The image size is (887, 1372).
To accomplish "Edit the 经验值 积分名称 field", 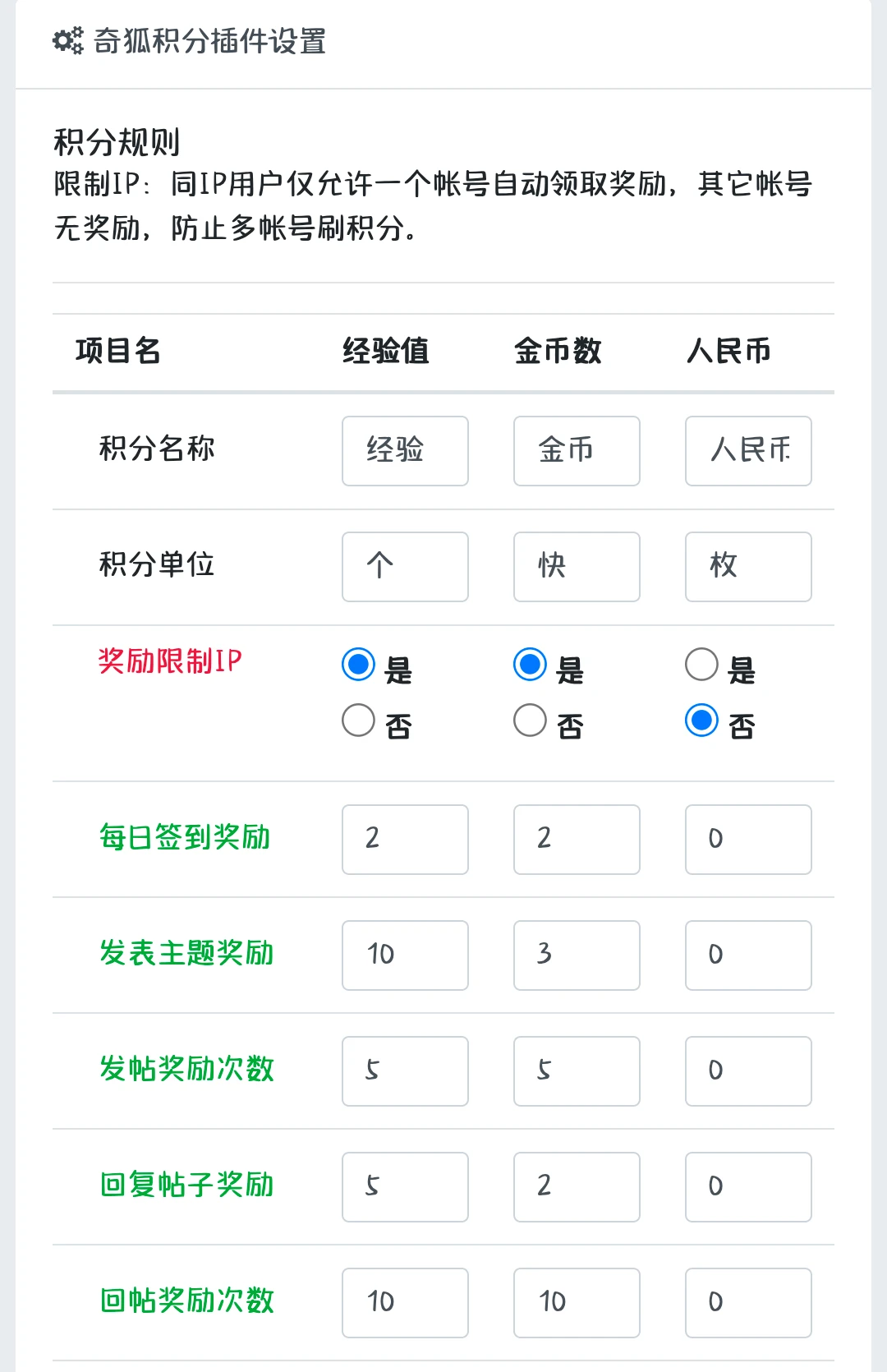I will (405, 451).
